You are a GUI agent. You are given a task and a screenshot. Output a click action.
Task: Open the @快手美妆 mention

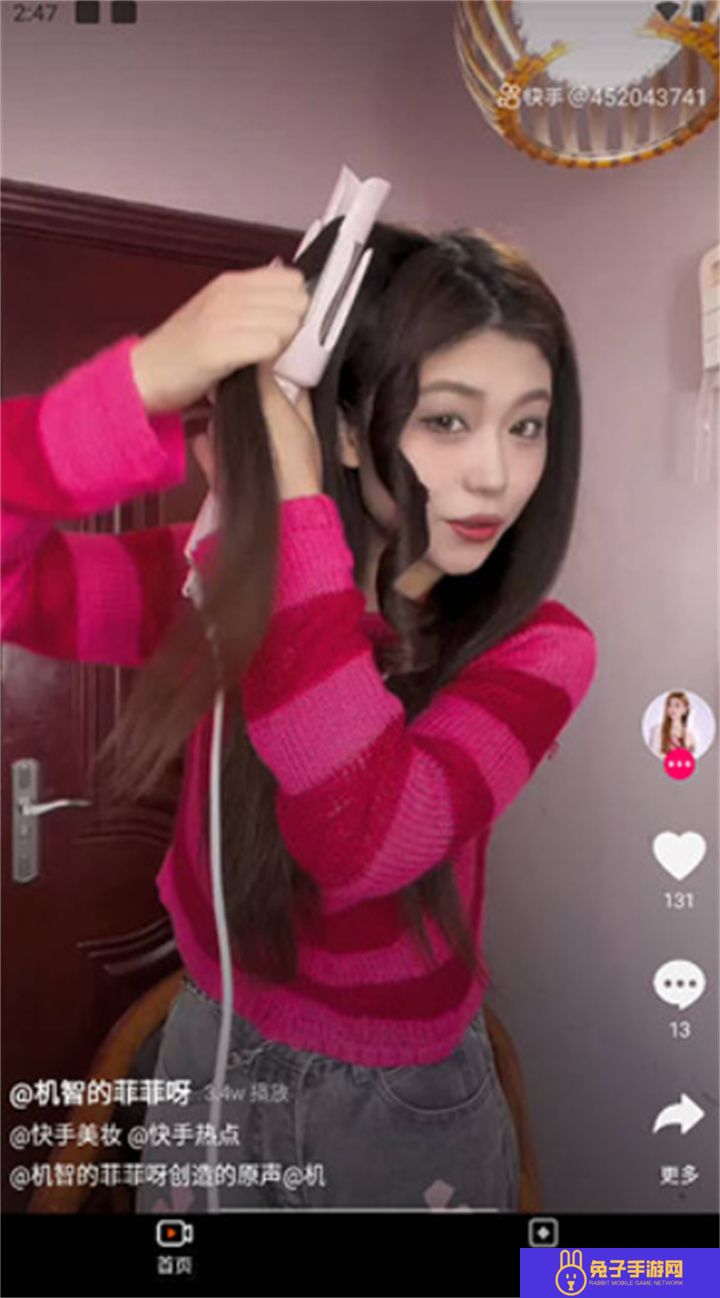click(x=65, y=1136)
